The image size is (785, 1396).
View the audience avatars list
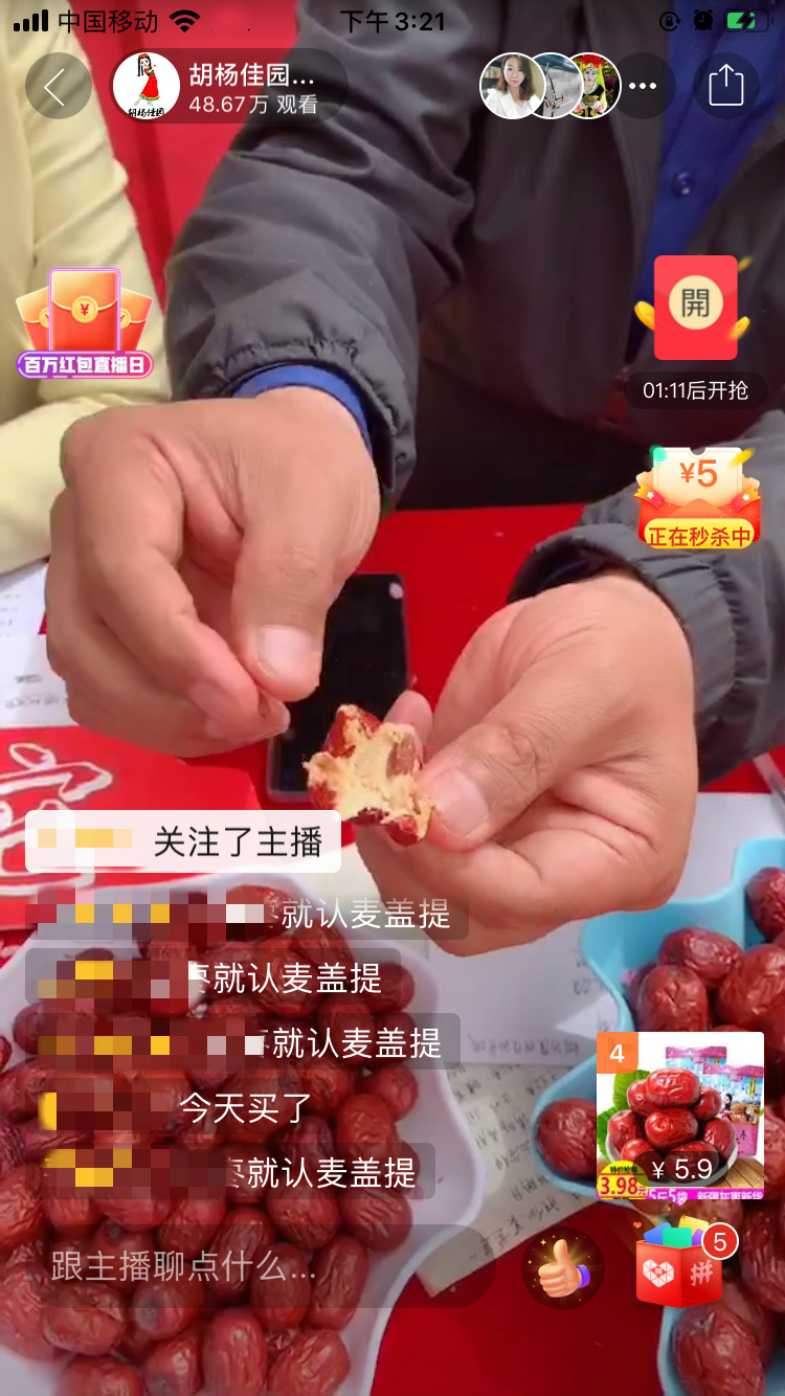point(551,86)
